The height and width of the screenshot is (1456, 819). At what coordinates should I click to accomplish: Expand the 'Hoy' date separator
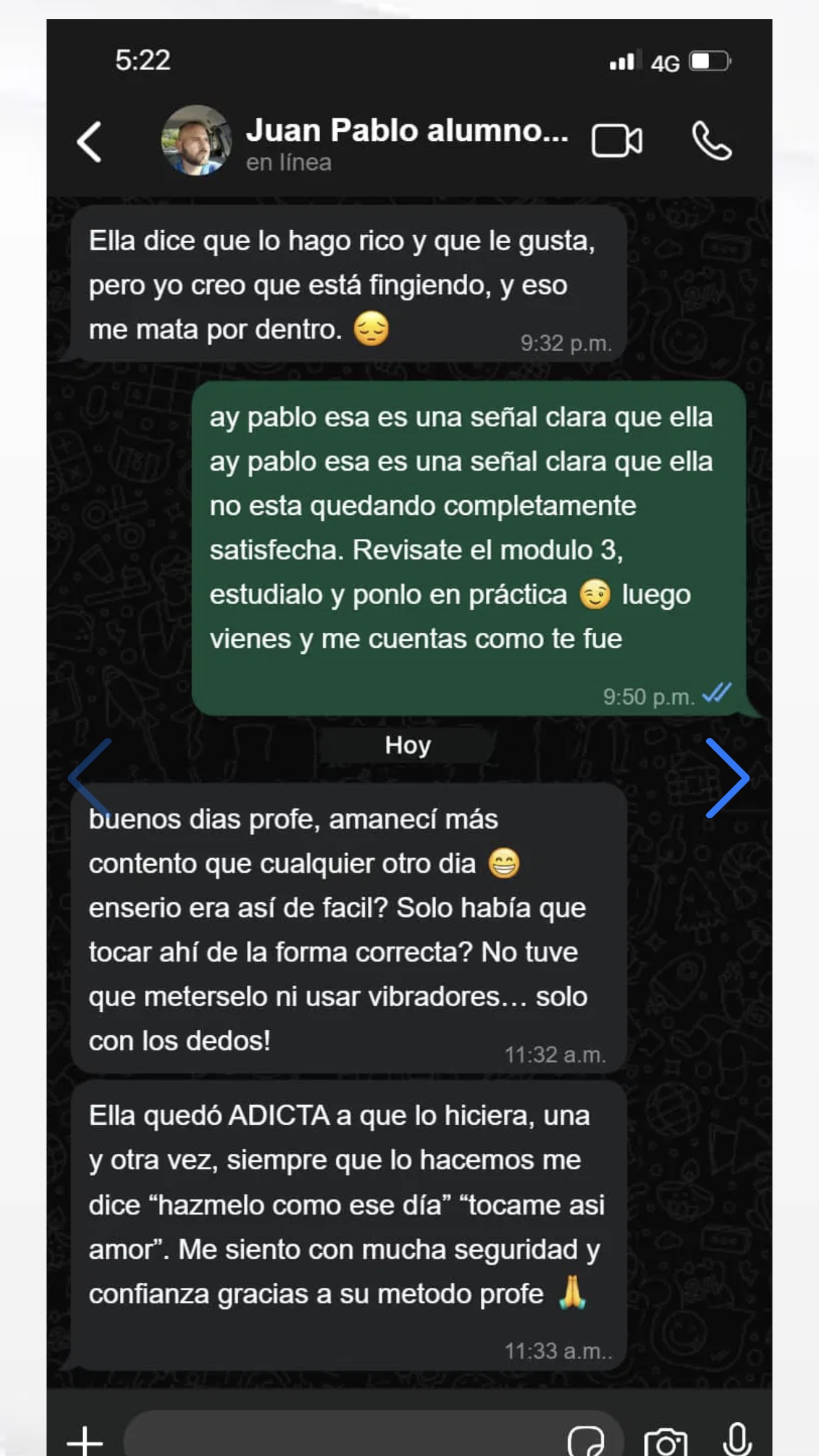point(406,746)
